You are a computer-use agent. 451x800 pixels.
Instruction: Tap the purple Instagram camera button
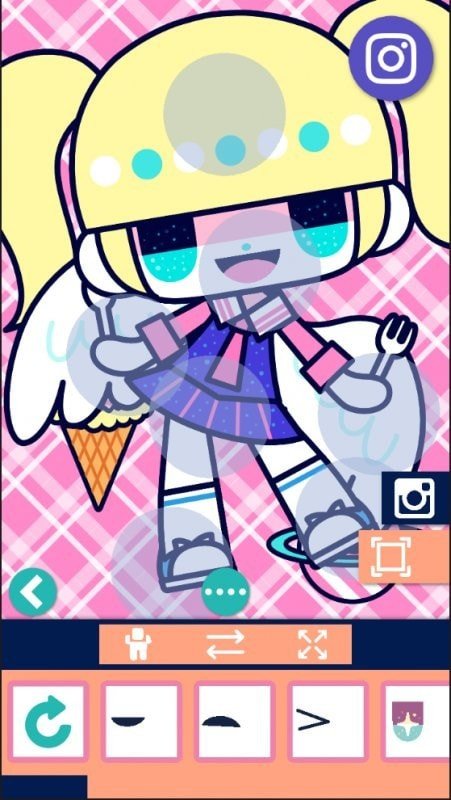tap(391, 58)
